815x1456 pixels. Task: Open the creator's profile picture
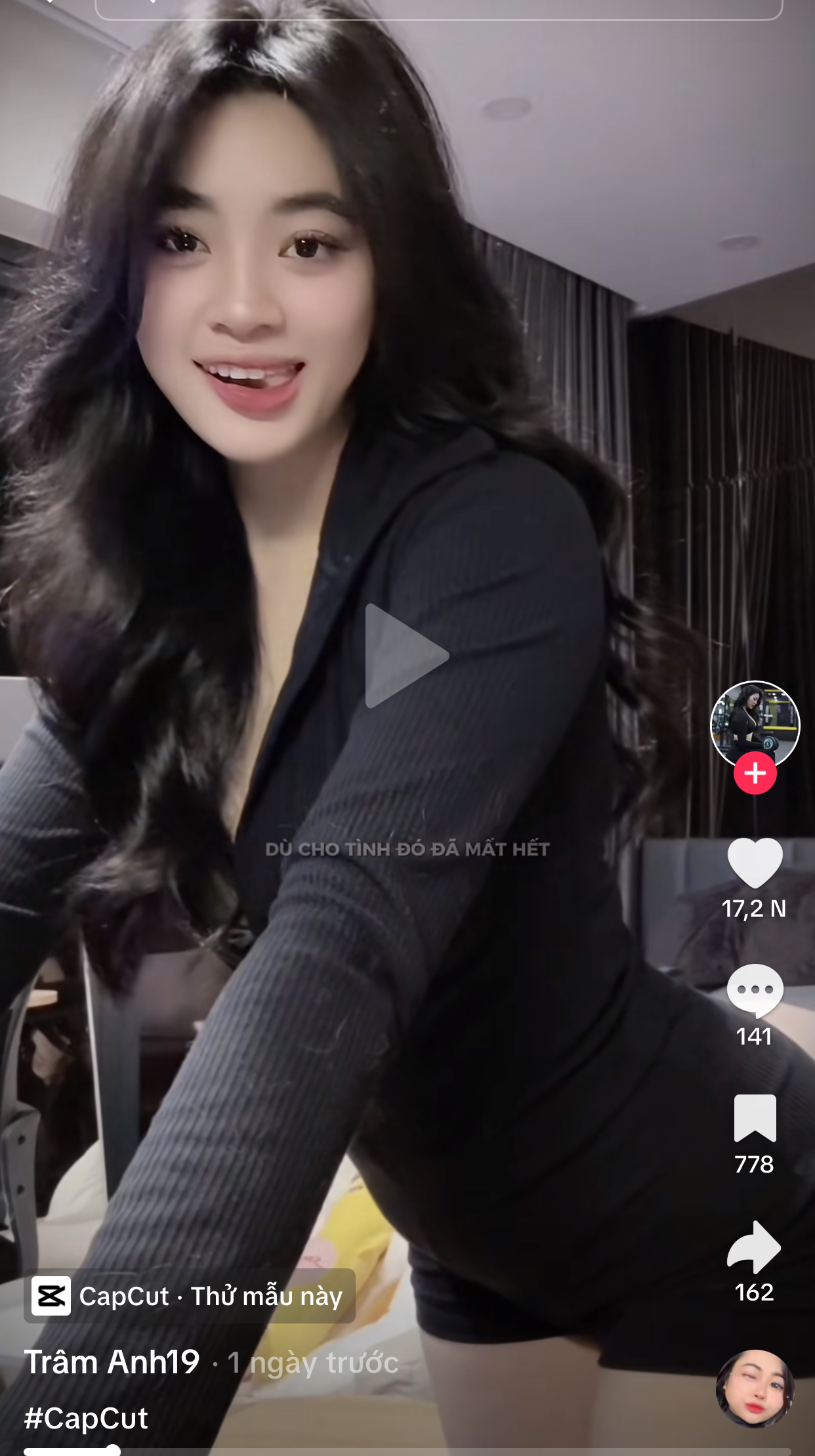[755, 724]
